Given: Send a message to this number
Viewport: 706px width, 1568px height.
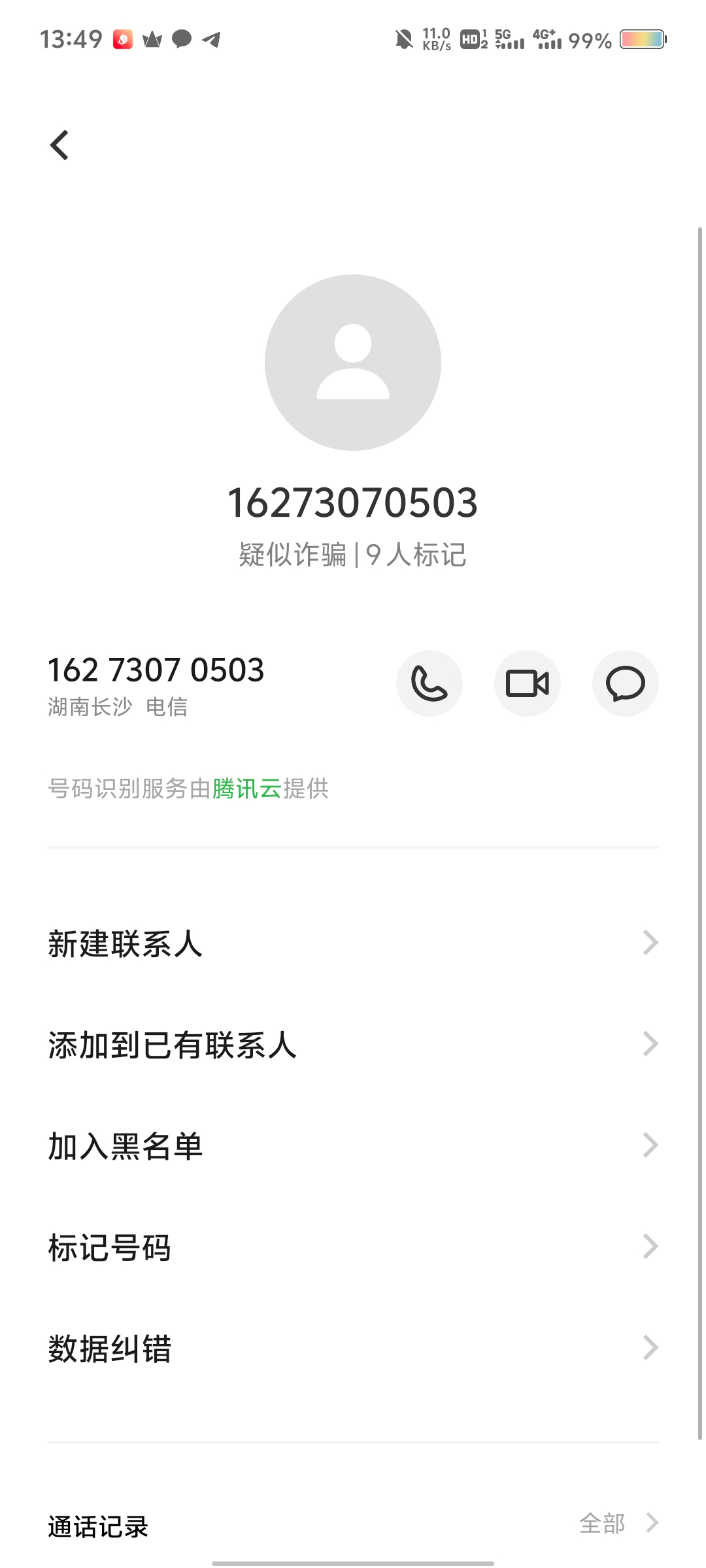Looking at the screenshot, I should pyautogui.click(x=625, y=683).
